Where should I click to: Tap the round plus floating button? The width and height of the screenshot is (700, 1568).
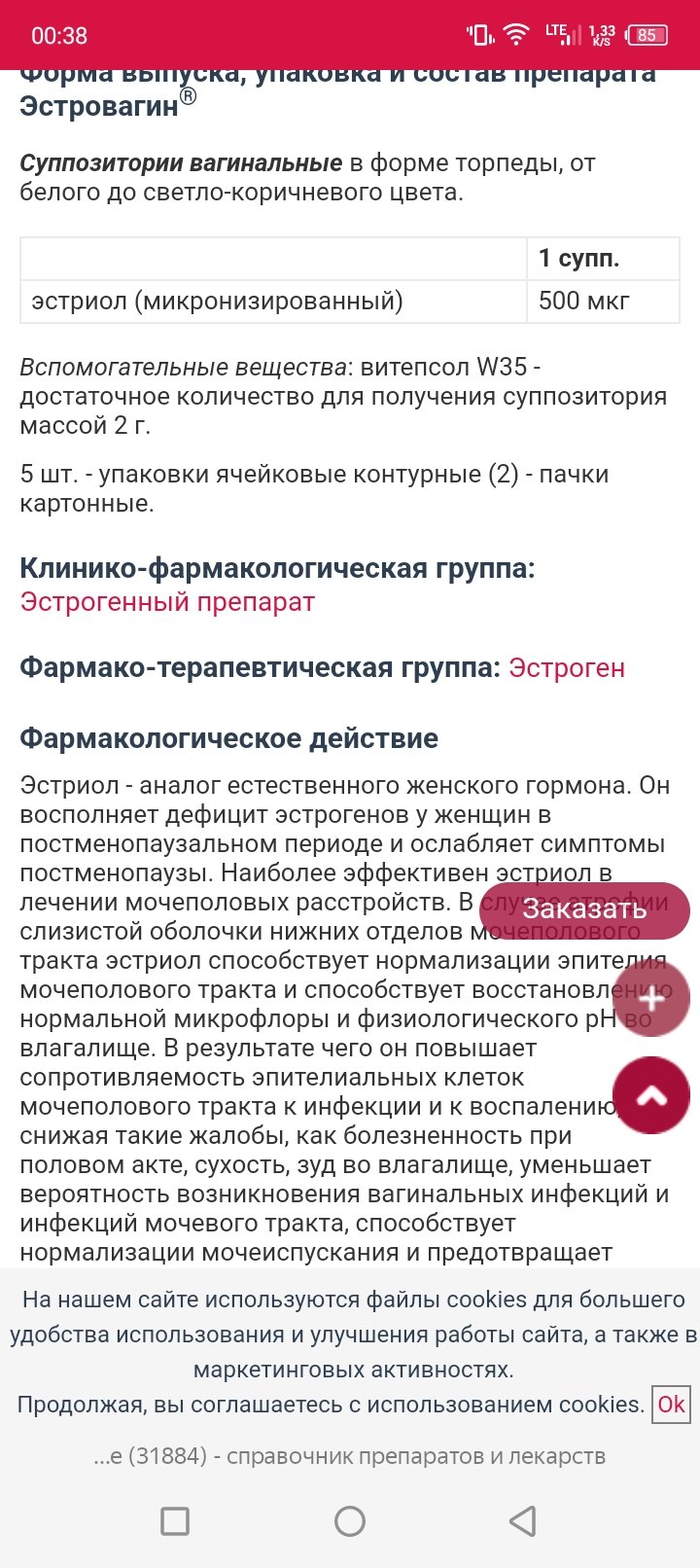651,999
